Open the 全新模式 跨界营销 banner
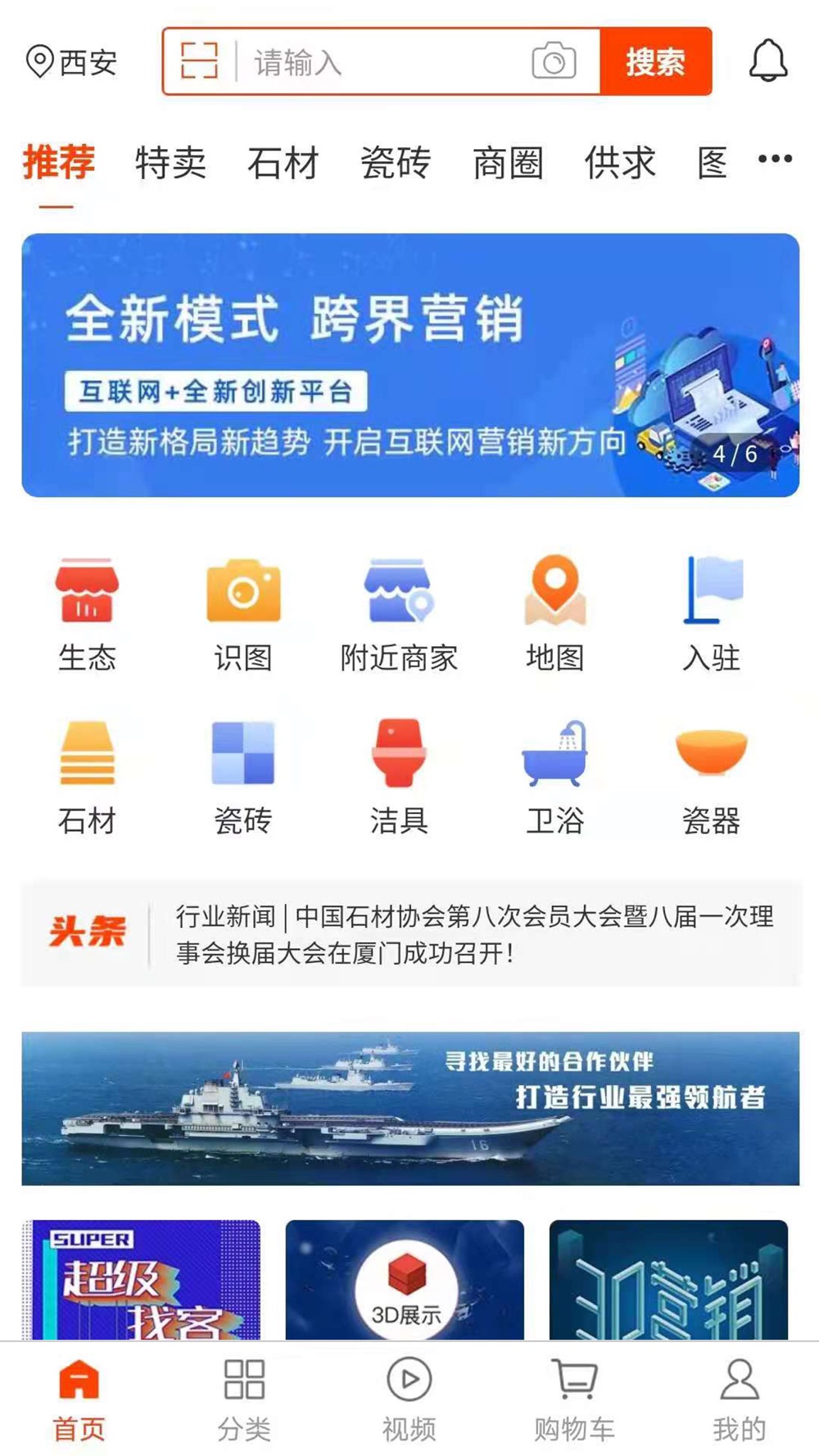The width and height of the screenshot is (819, 1456). click(410, 365)
